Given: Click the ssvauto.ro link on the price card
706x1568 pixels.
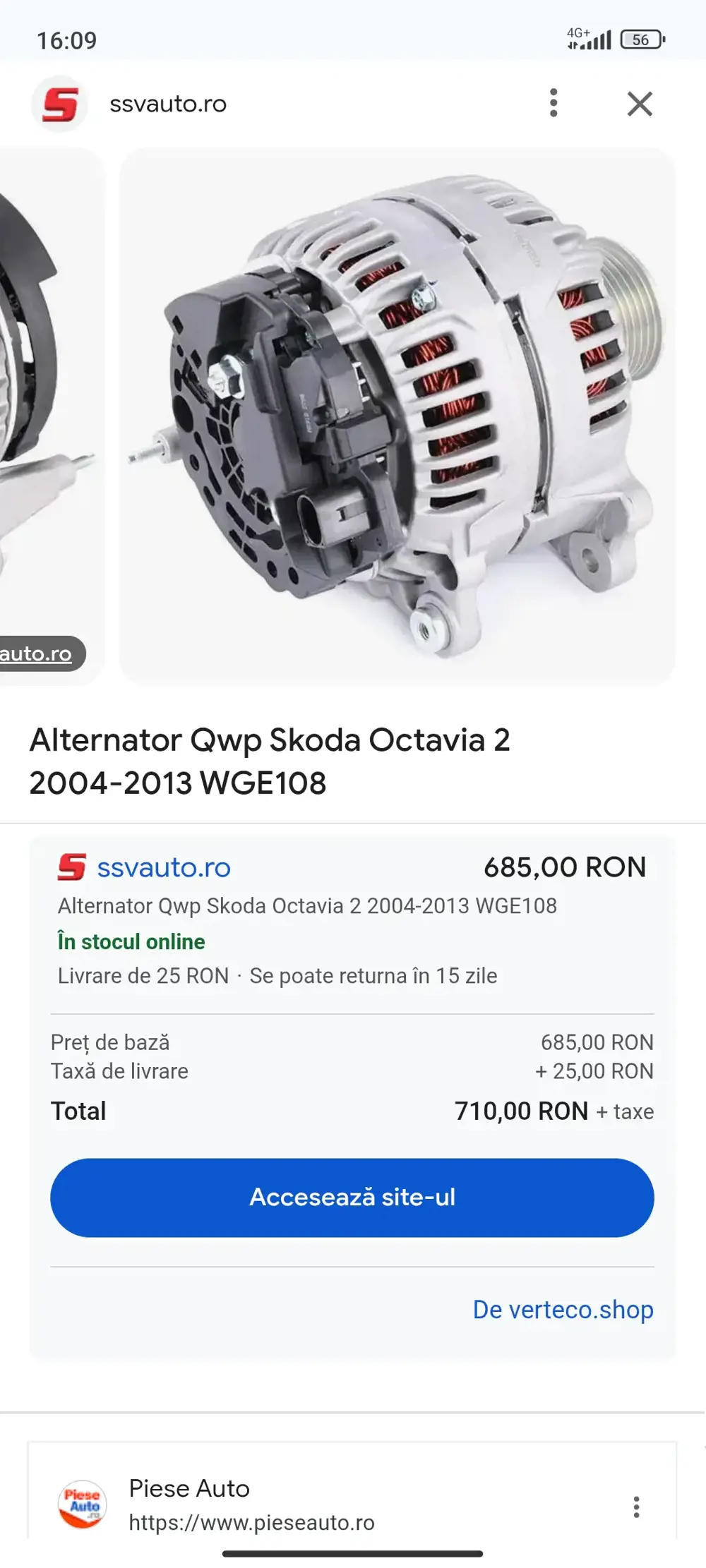Looking at the screenshot, I should point(164,867).
